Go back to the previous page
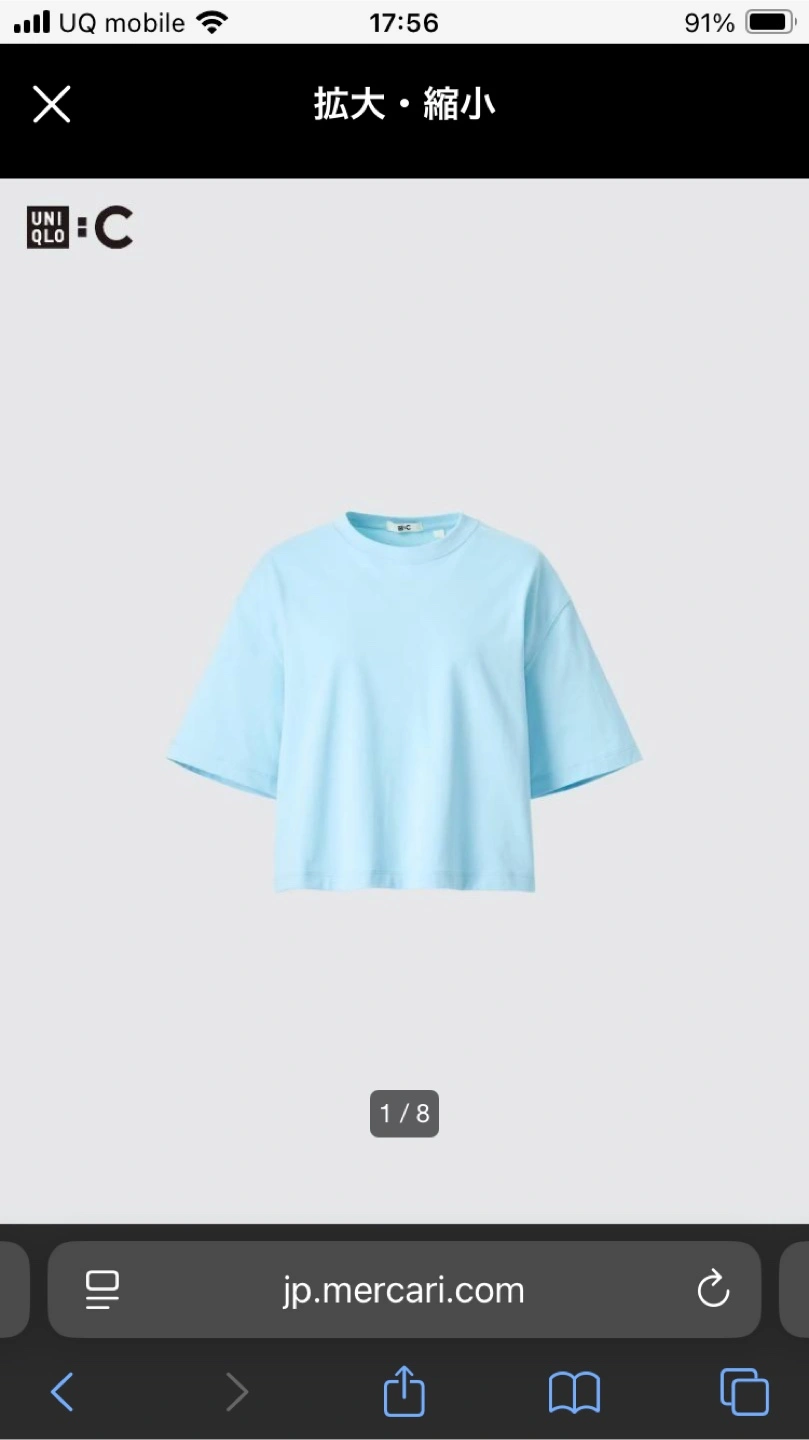The image size is (809, 1440). 62,1392
